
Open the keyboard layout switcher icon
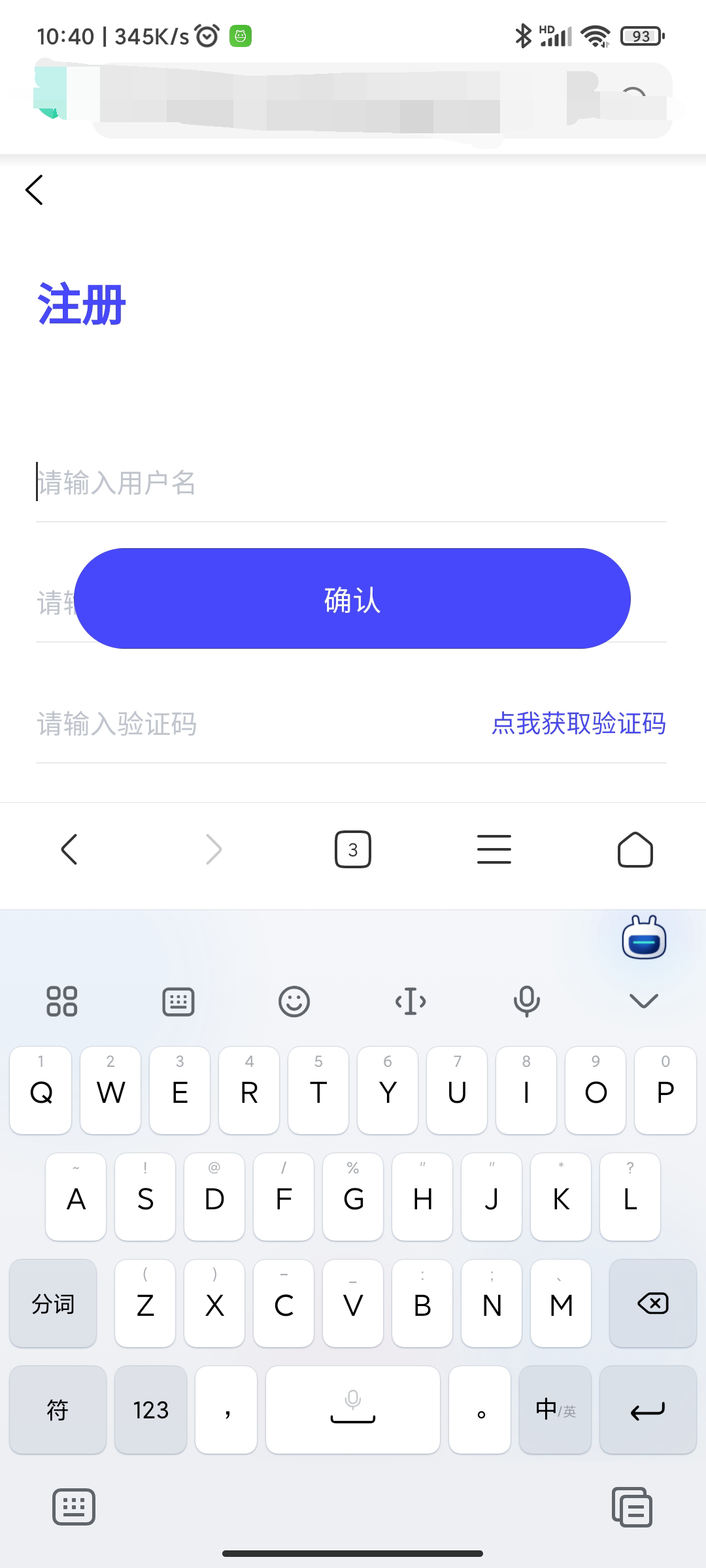(178, 1001)
